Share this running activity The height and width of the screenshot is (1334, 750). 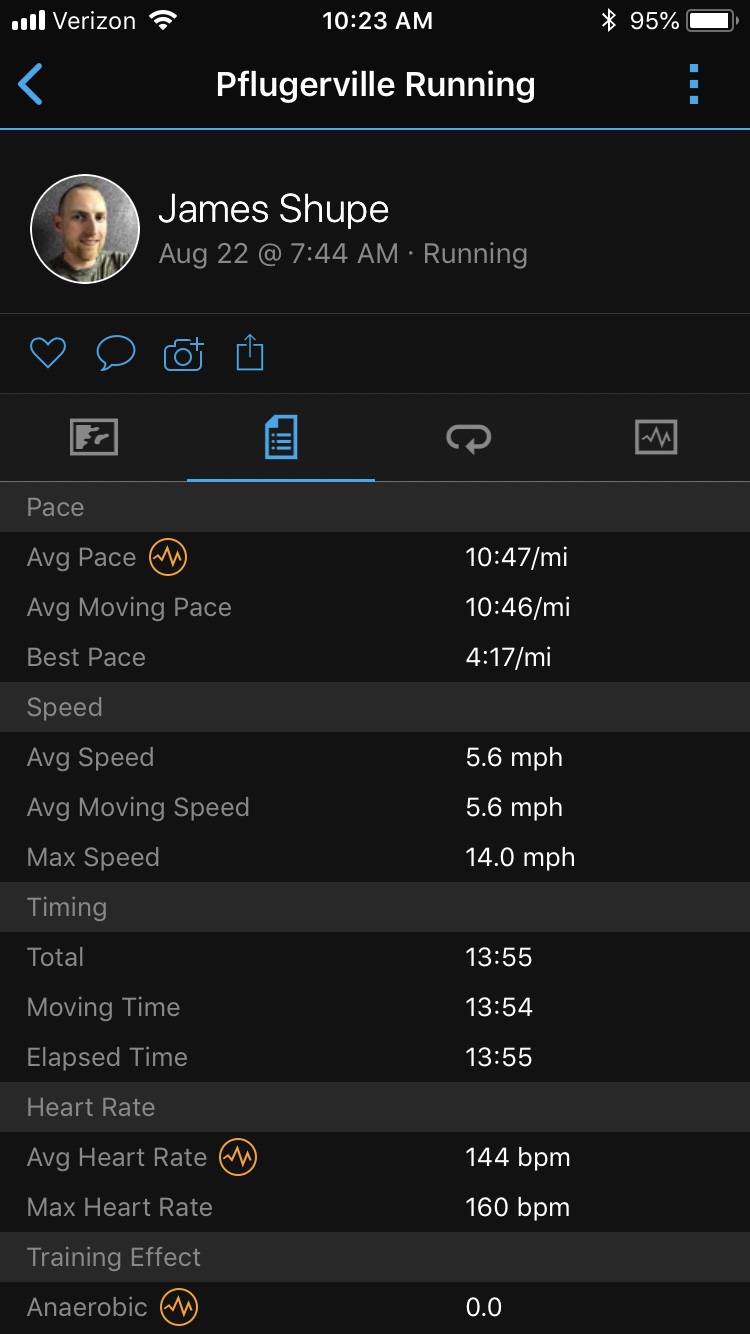pos(249,353)
